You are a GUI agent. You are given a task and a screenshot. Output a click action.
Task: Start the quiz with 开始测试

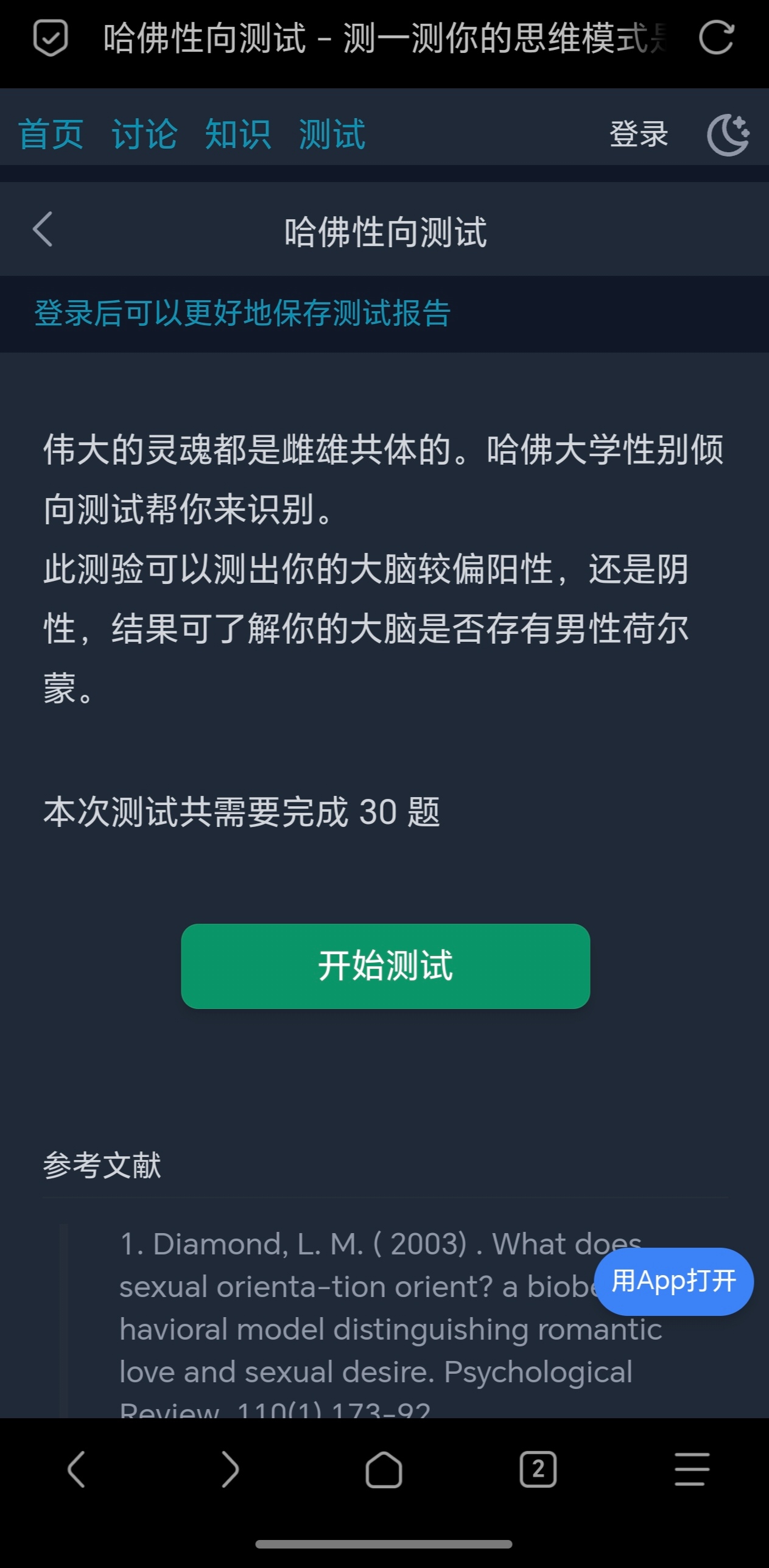(x=385, y=966)
